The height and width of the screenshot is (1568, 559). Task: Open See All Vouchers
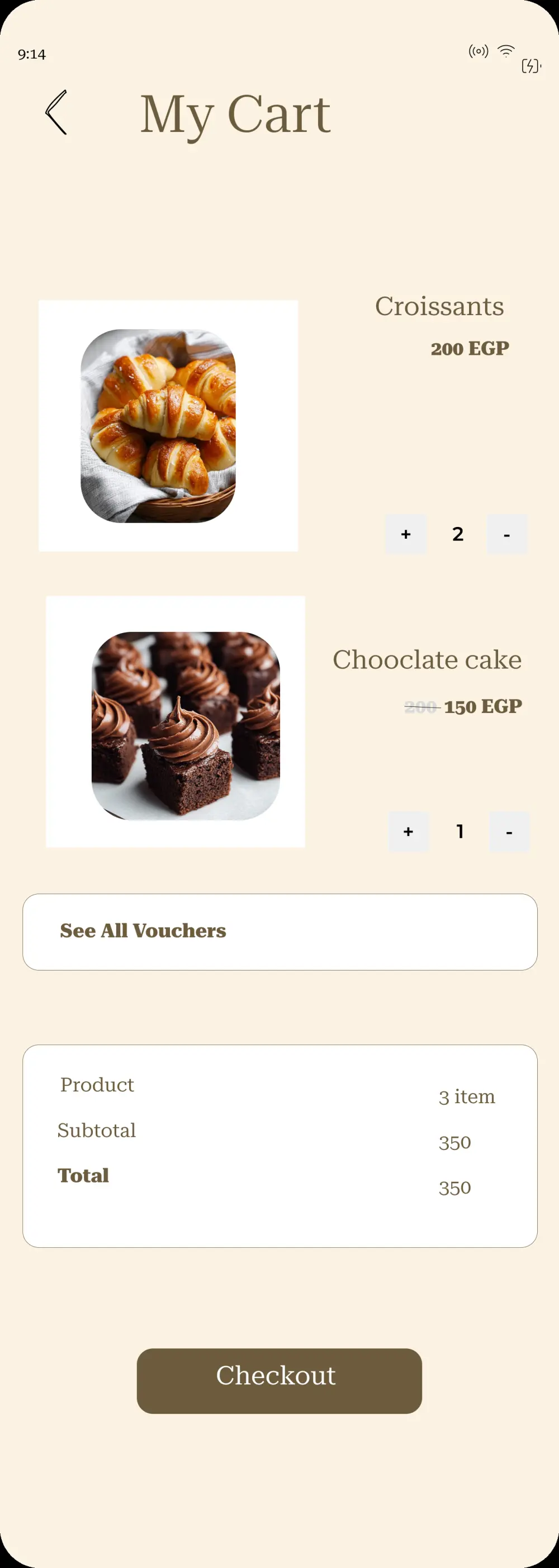tap(279, 931)
